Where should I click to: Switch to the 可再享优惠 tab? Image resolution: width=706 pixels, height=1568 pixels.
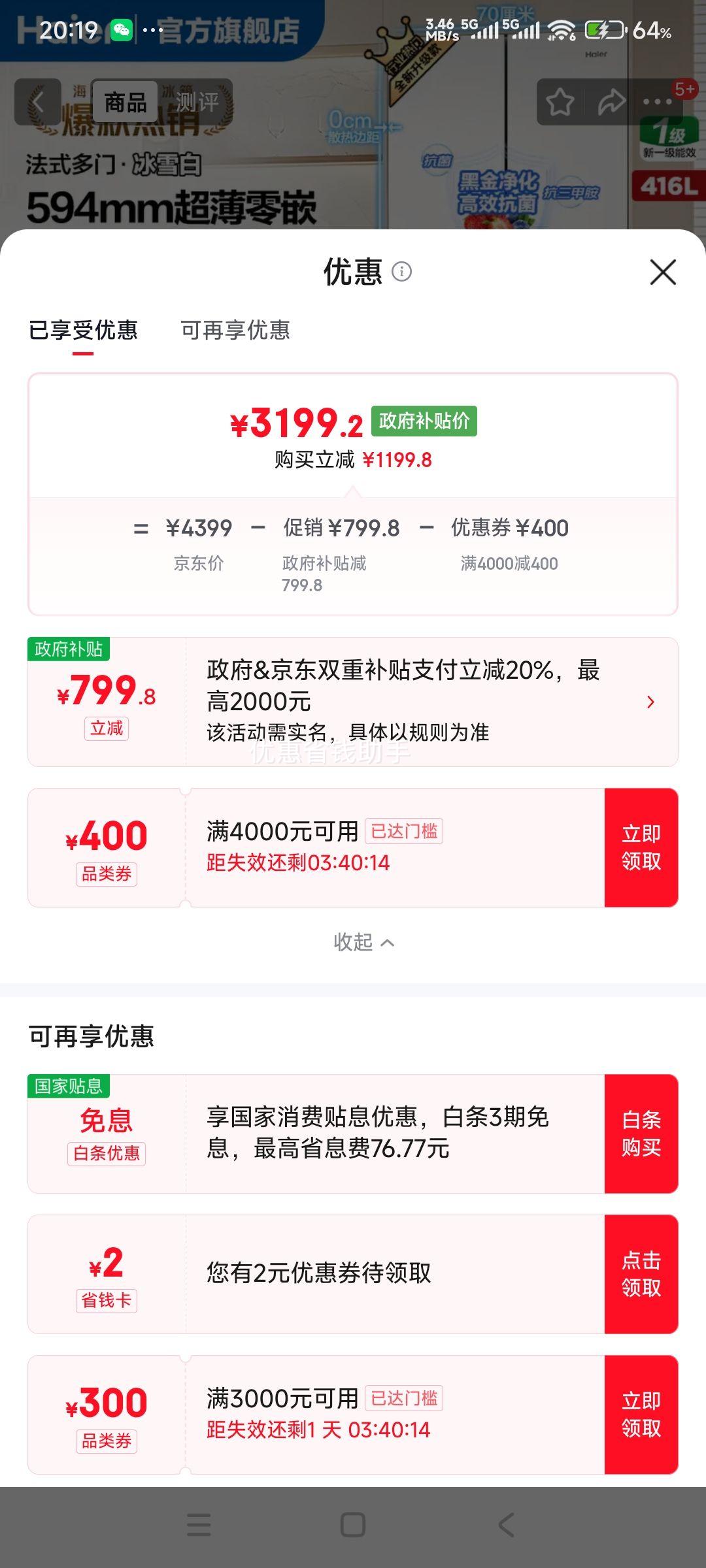[237, 332]
